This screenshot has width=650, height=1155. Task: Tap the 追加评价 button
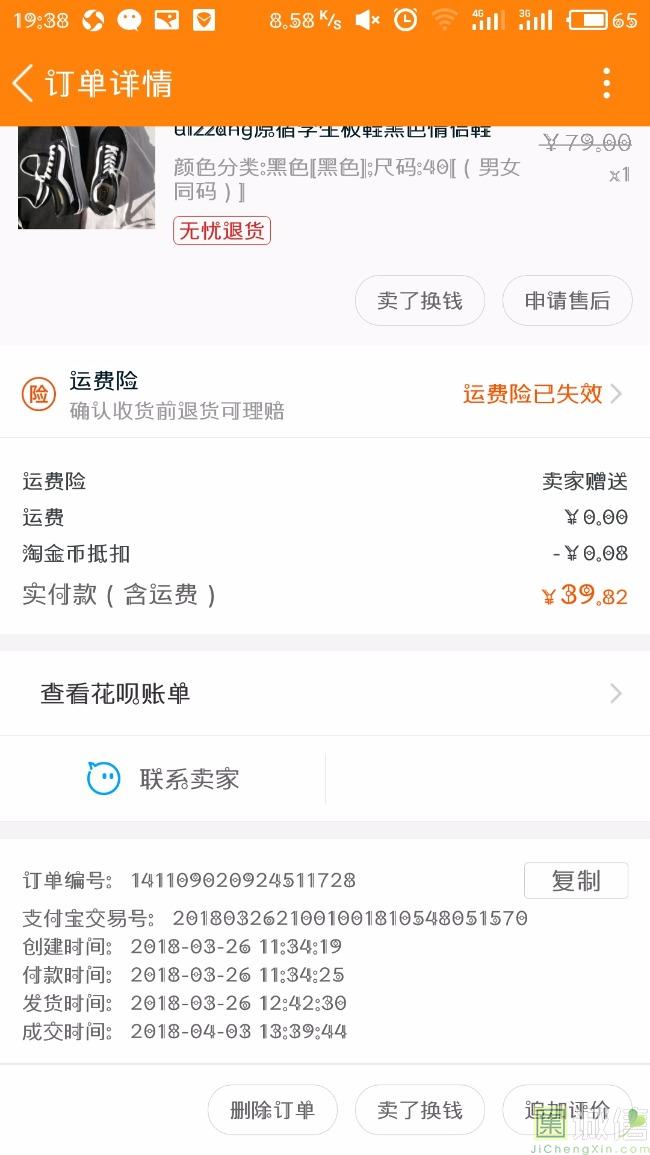[567, 1110]
